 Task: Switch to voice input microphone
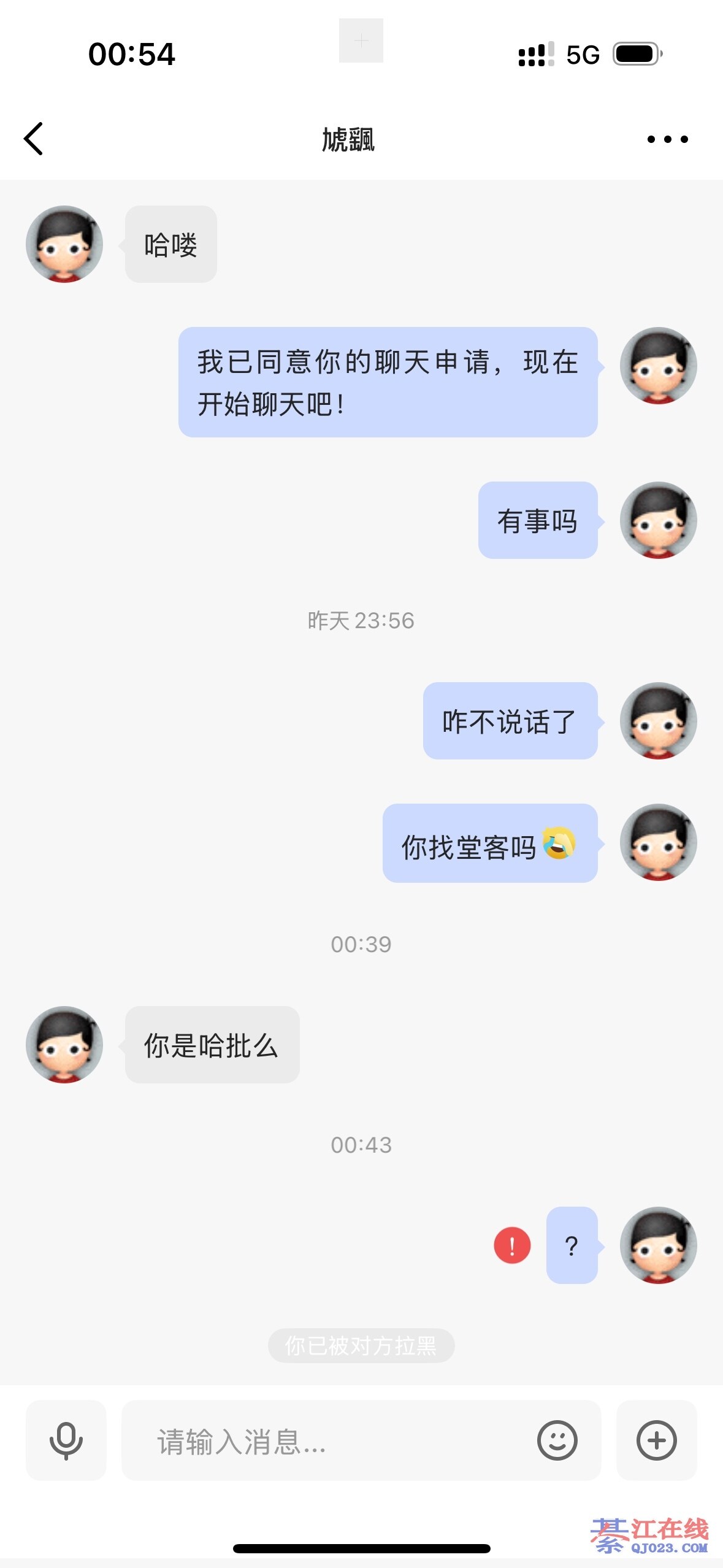tap(66, 1440)
